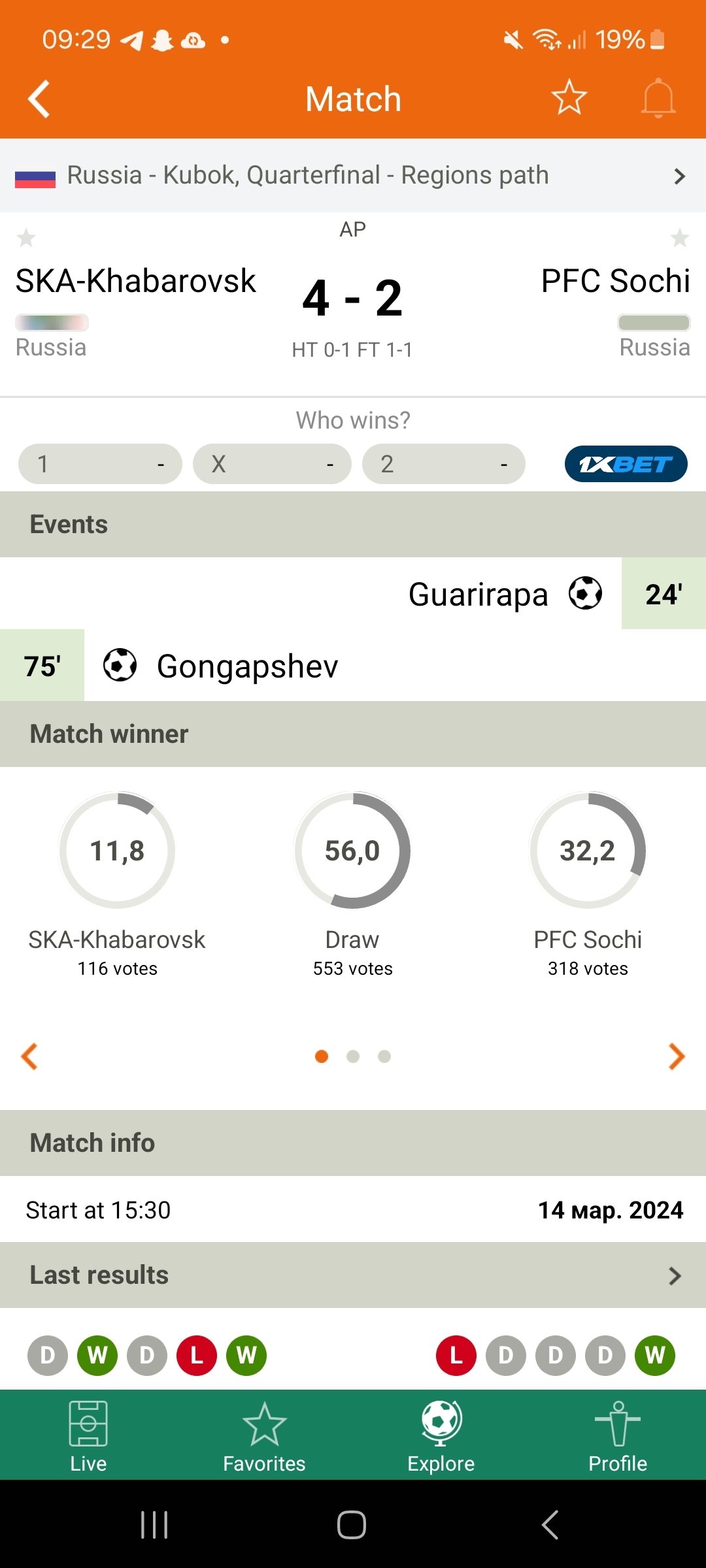This screenshot has width=706, height=1568.
Task: Open the PFC Sochi team page
Action: [615, 281]
